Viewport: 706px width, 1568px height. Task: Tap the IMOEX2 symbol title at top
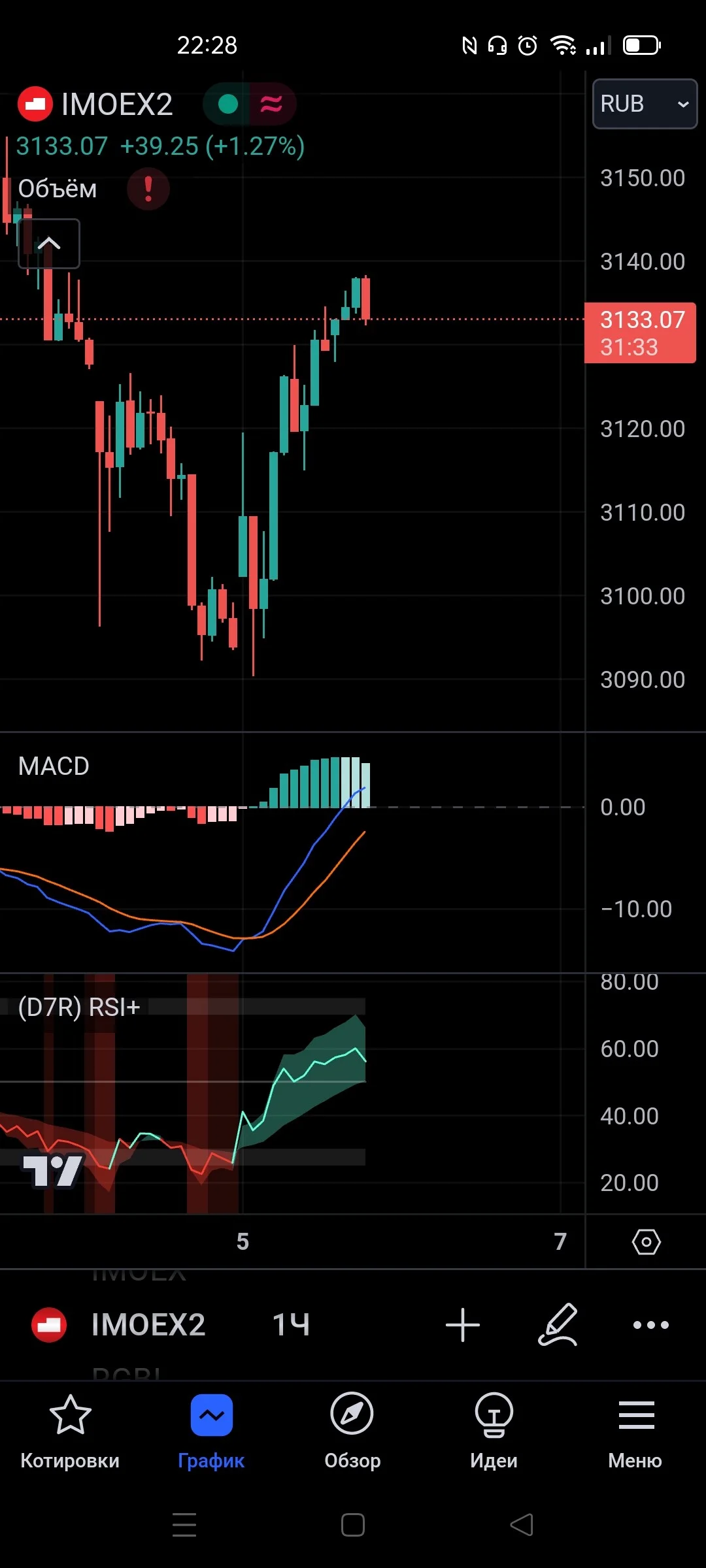116,105
